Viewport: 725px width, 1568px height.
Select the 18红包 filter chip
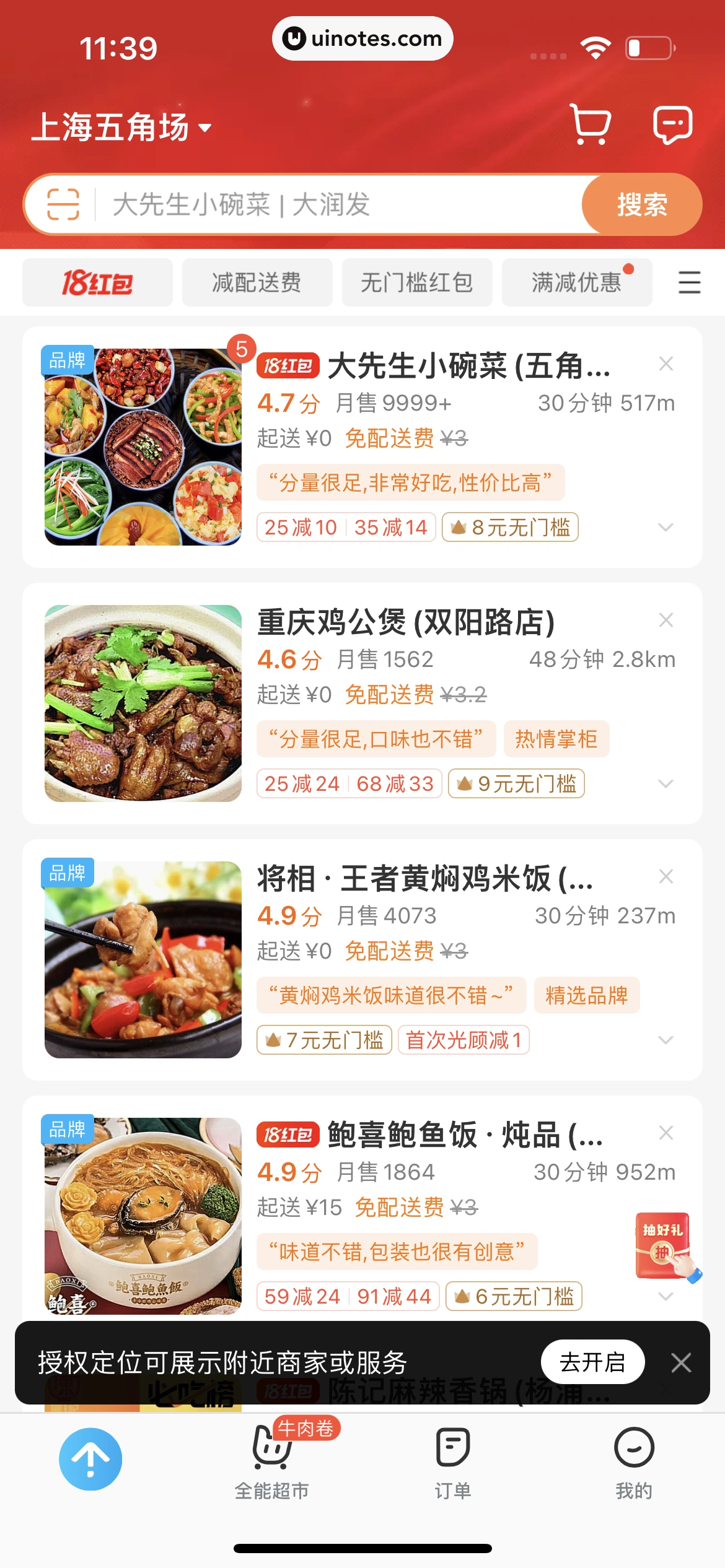point(97,283)
